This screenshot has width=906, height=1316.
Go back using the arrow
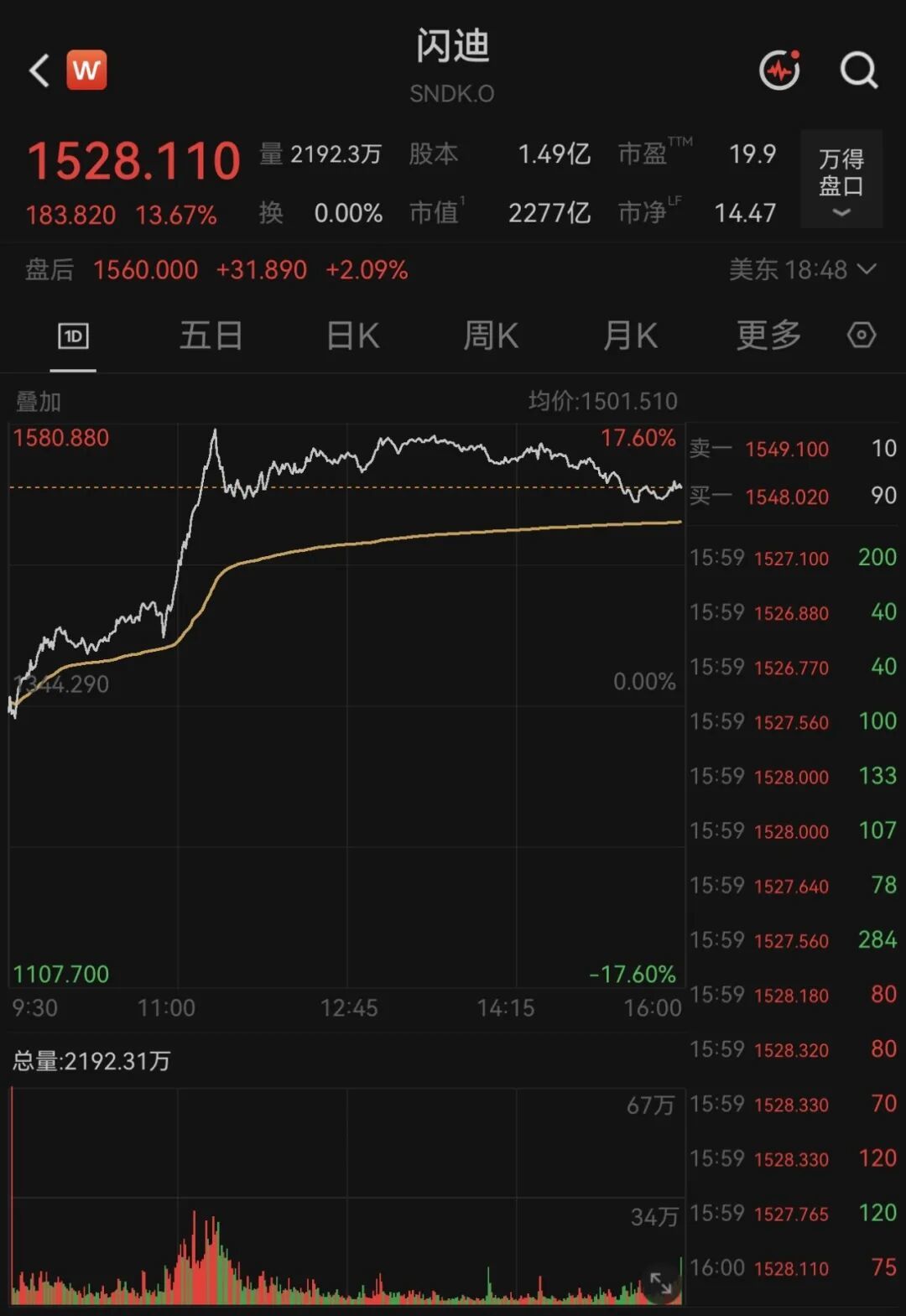click(x=39, y=70)
